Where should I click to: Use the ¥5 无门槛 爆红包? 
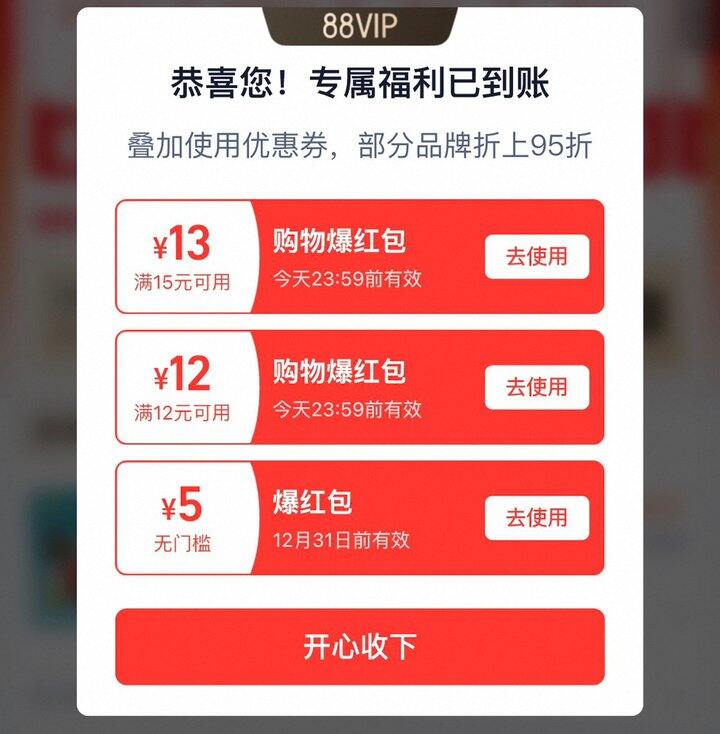click(536, 518)
